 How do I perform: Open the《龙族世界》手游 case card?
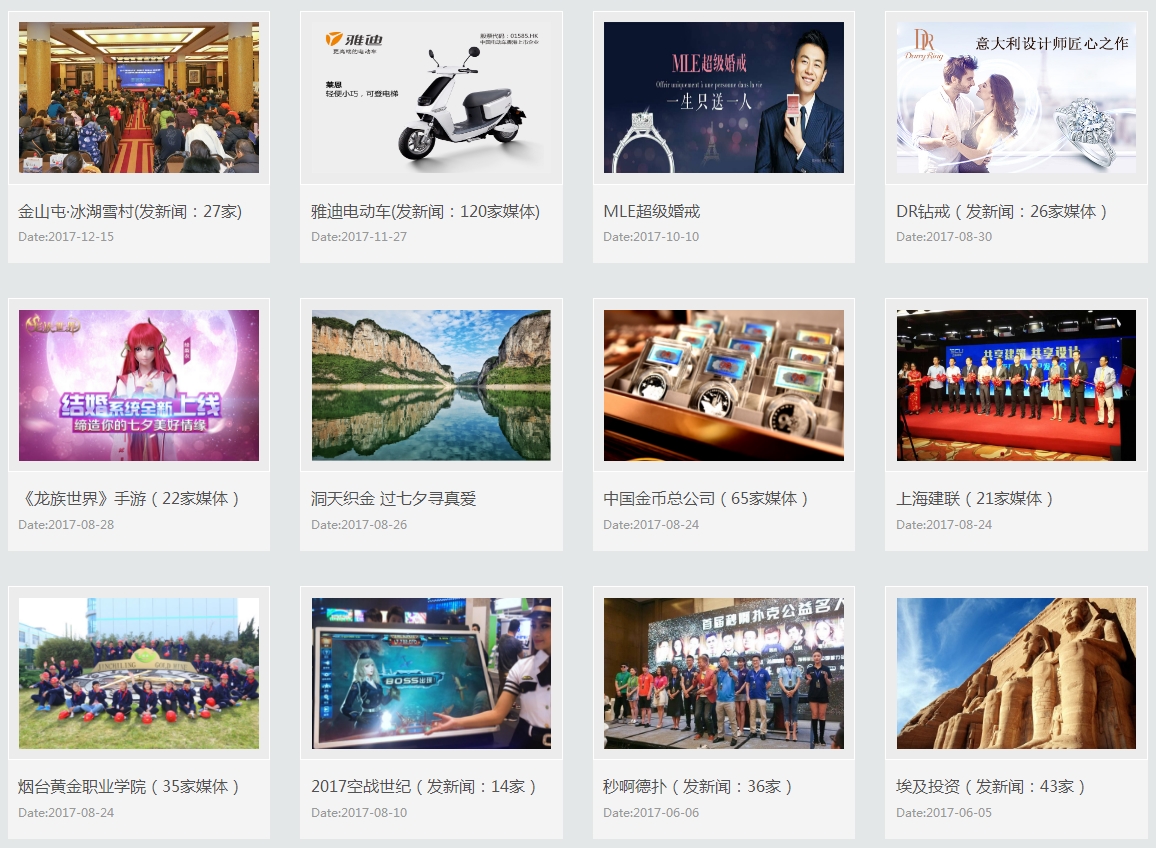pyautogui.click(x=139, y=386)
